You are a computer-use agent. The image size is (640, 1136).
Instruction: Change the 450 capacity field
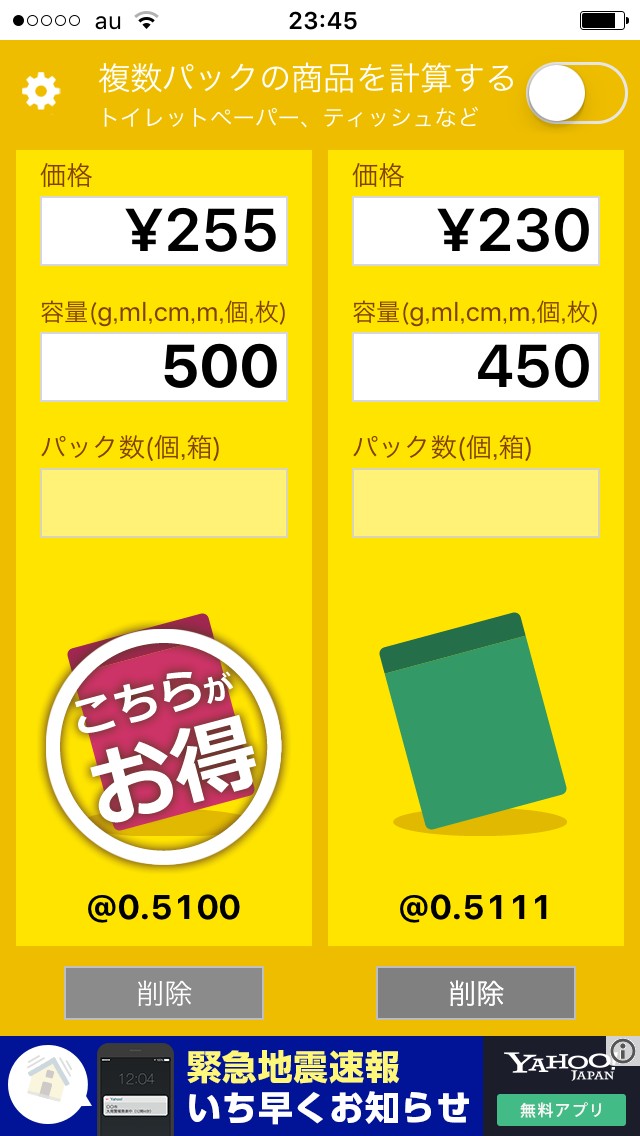click(476, 367)
